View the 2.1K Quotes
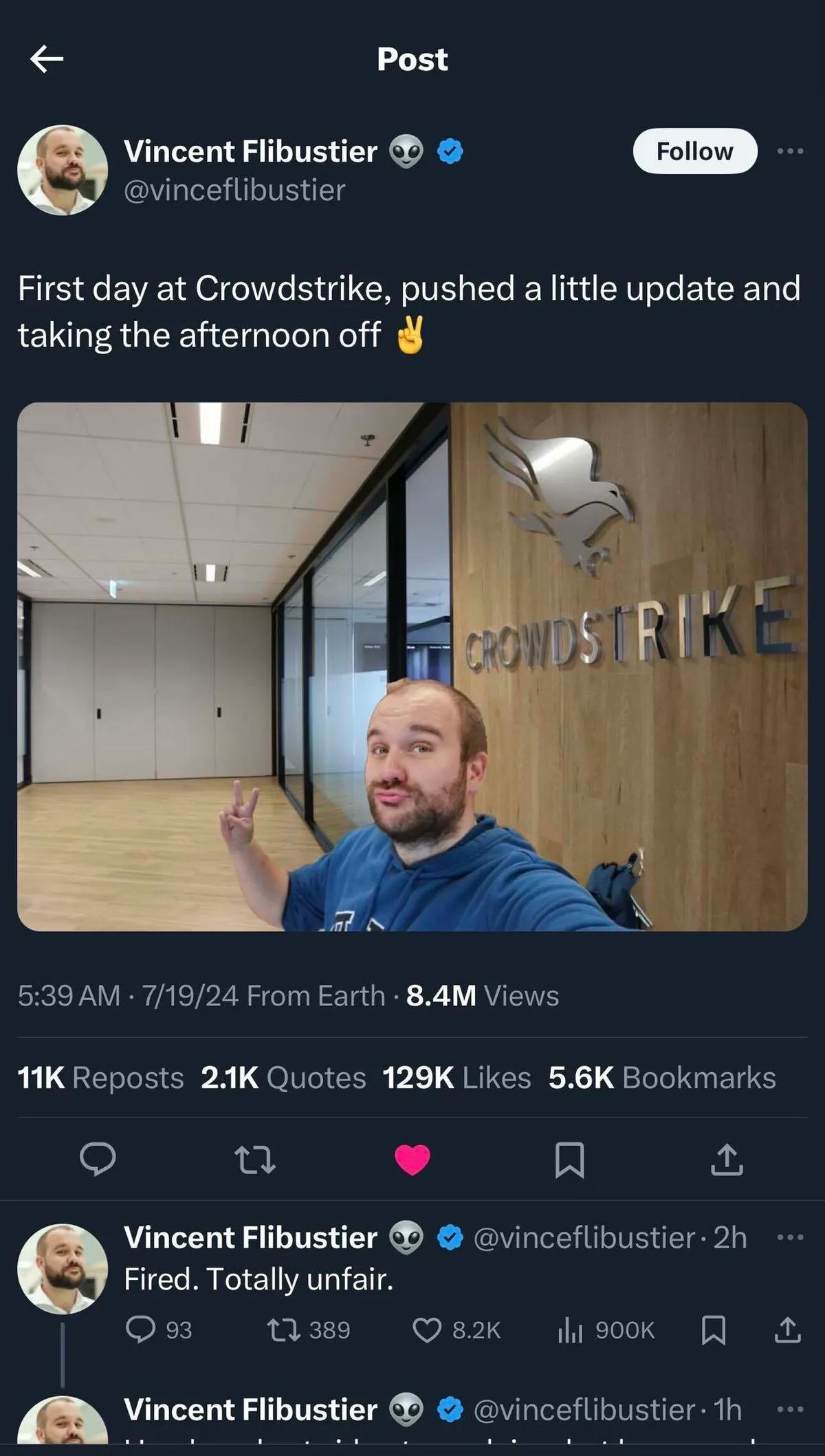825x1456 pixels. coord(283,1078)
